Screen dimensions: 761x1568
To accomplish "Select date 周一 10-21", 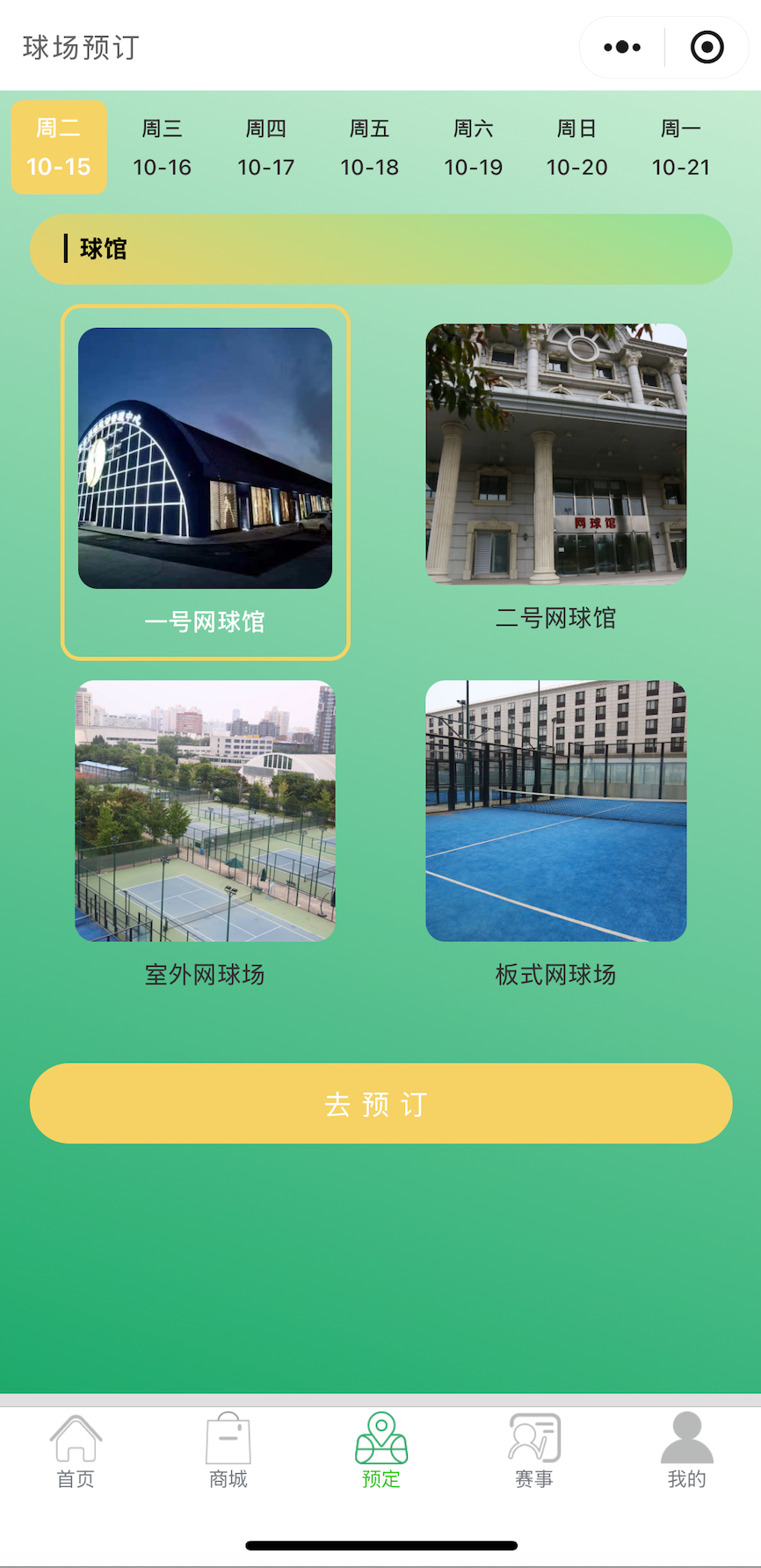I will tap(680, 148).
